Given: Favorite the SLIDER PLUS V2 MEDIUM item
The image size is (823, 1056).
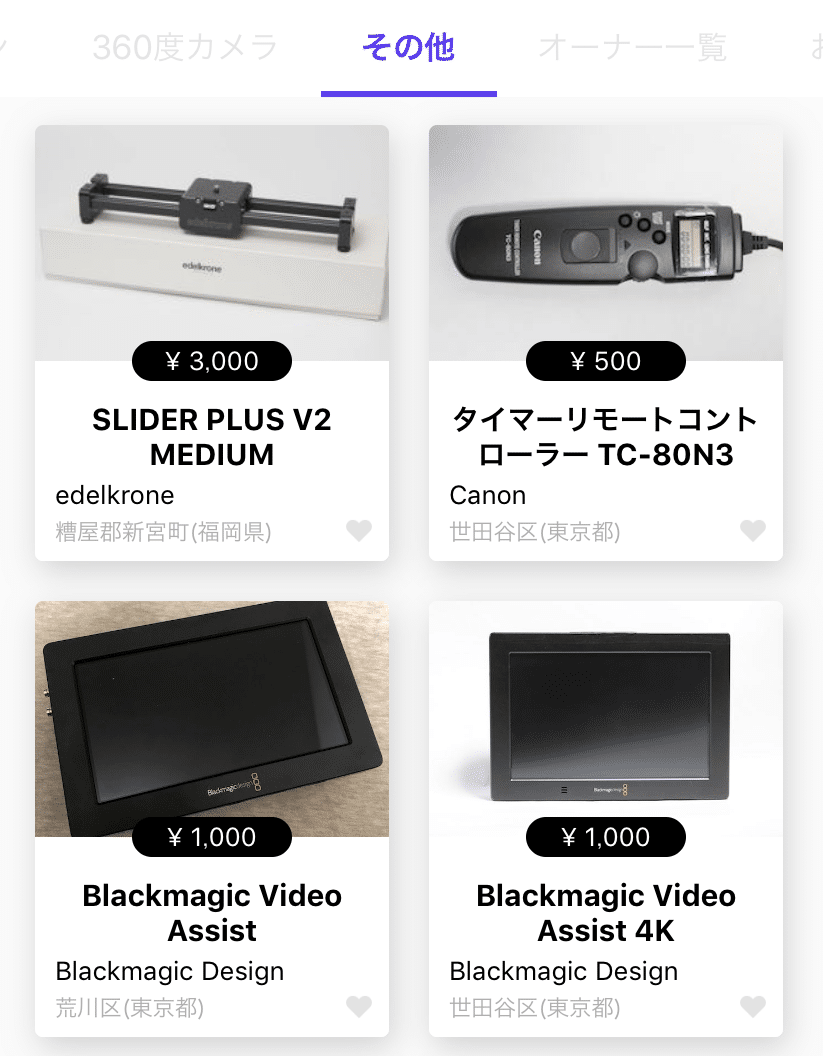Looking at the screenshot, I should pos(359,531).
